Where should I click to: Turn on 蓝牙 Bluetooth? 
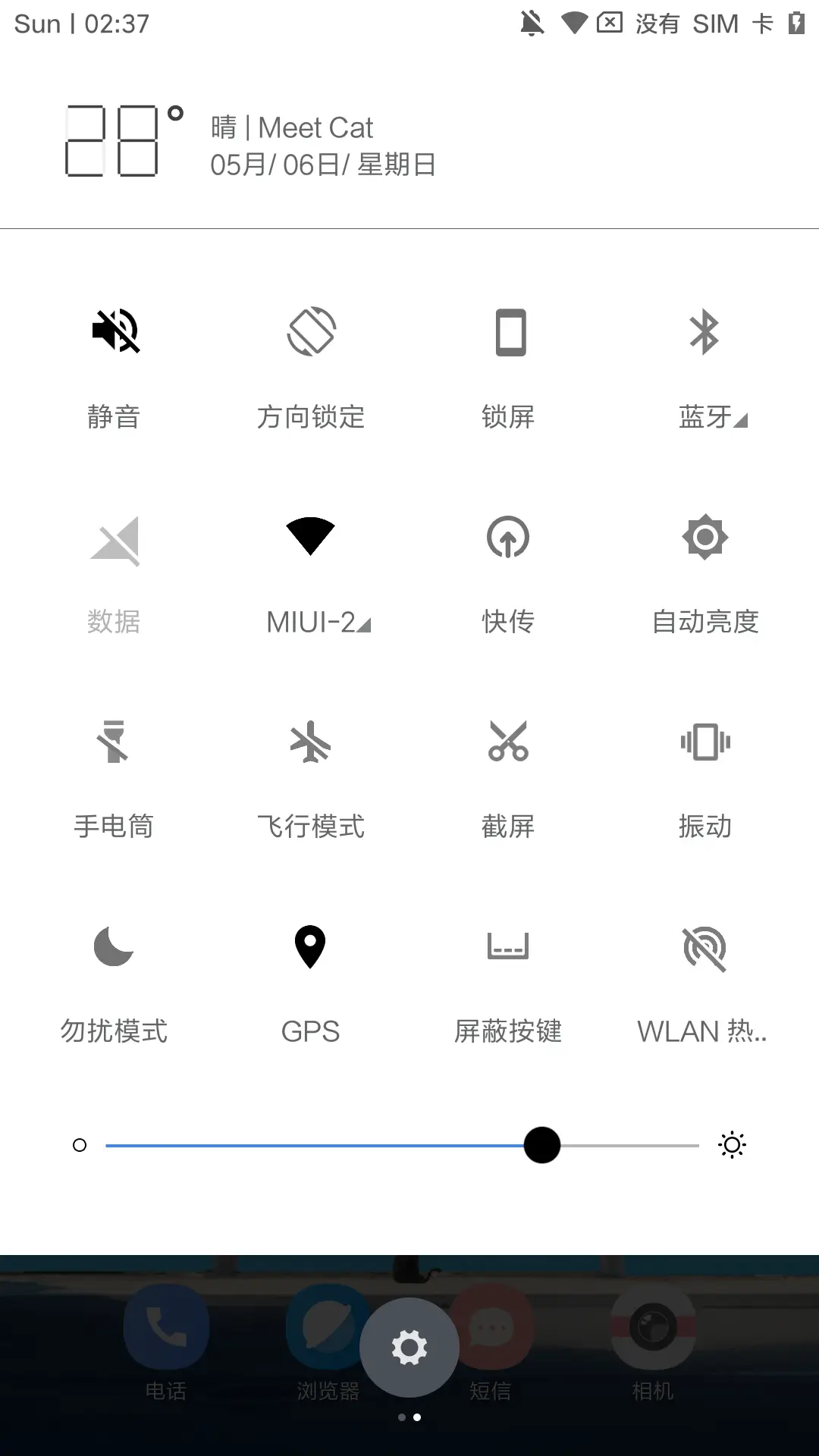click(704, 331)
